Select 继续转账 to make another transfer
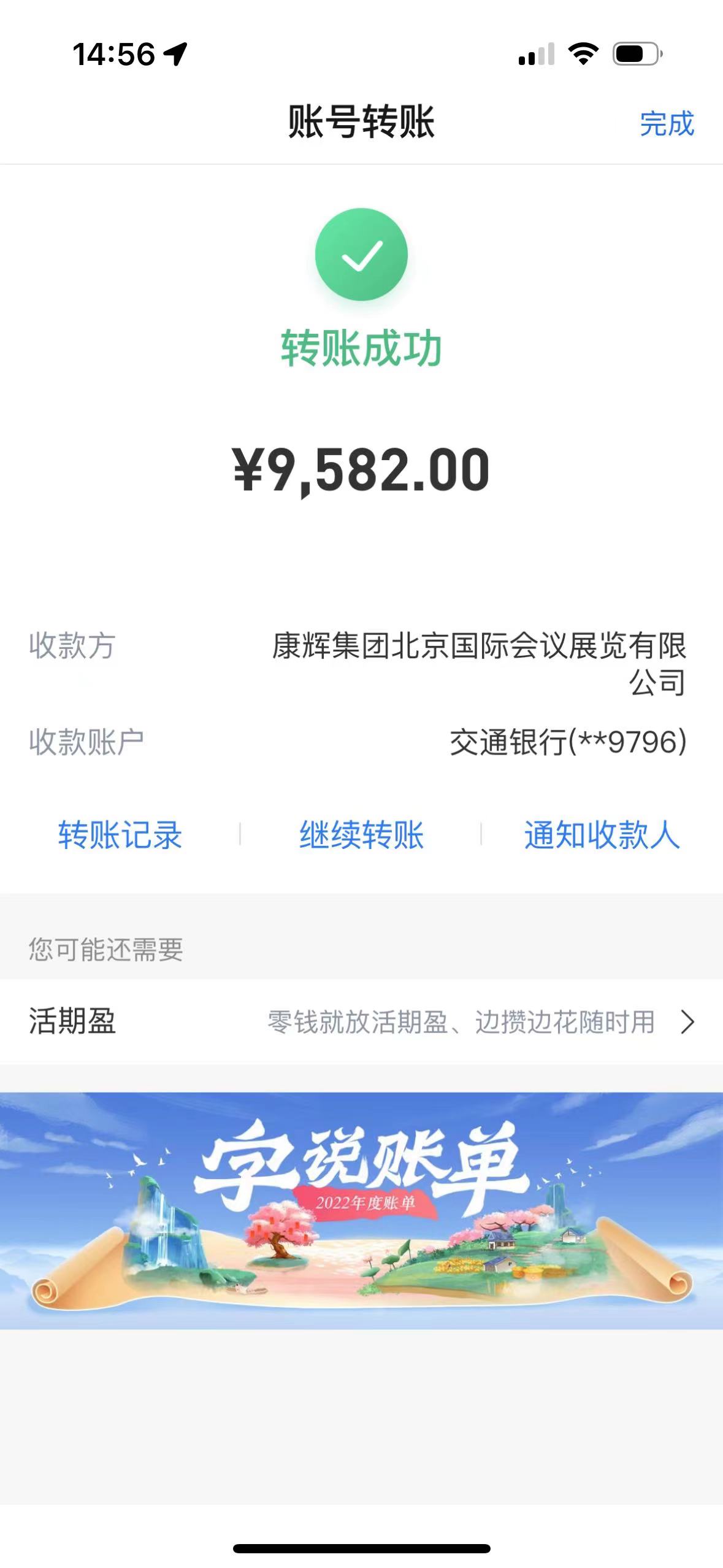Screen dimensions: 723x1568 [361, 835]
